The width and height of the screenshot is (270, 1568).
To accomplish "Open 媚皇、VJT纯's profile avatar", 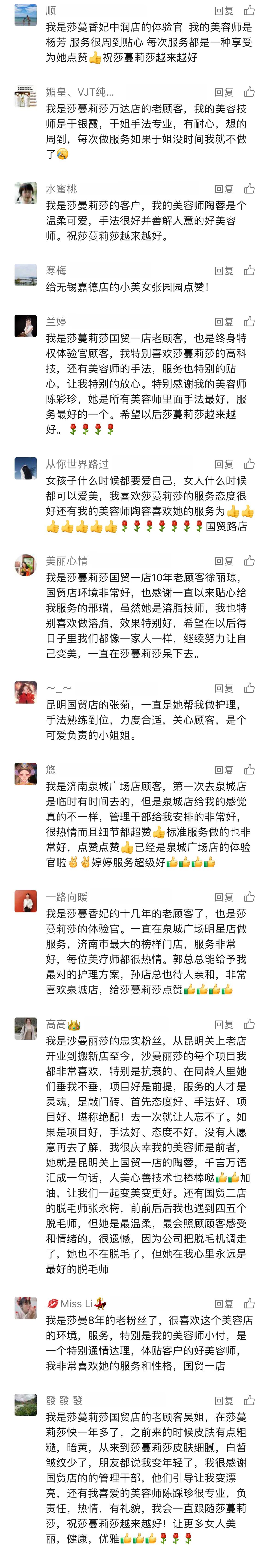I will (26, 97).
